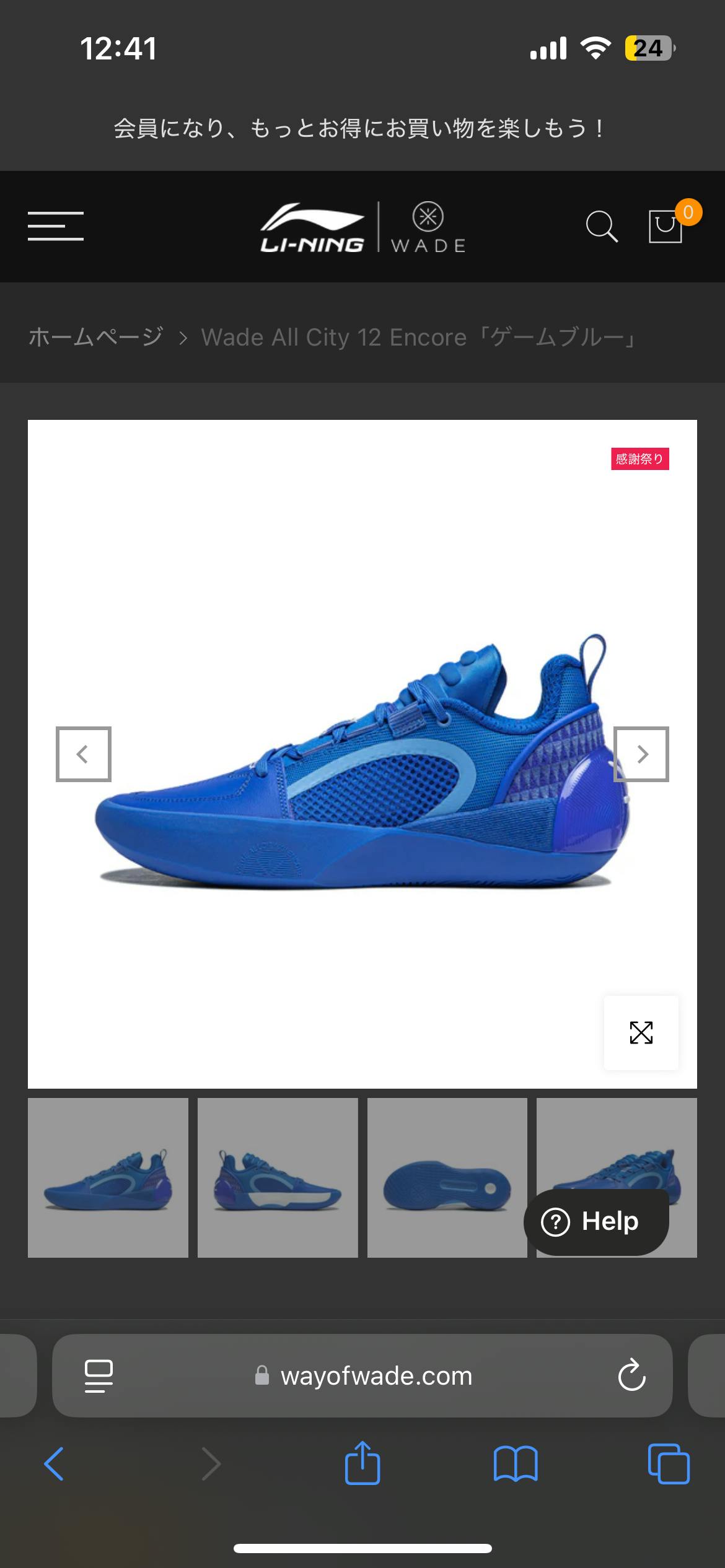
Task: Share this page from Safari toolbar
Action: click(x=362, y=1464)
